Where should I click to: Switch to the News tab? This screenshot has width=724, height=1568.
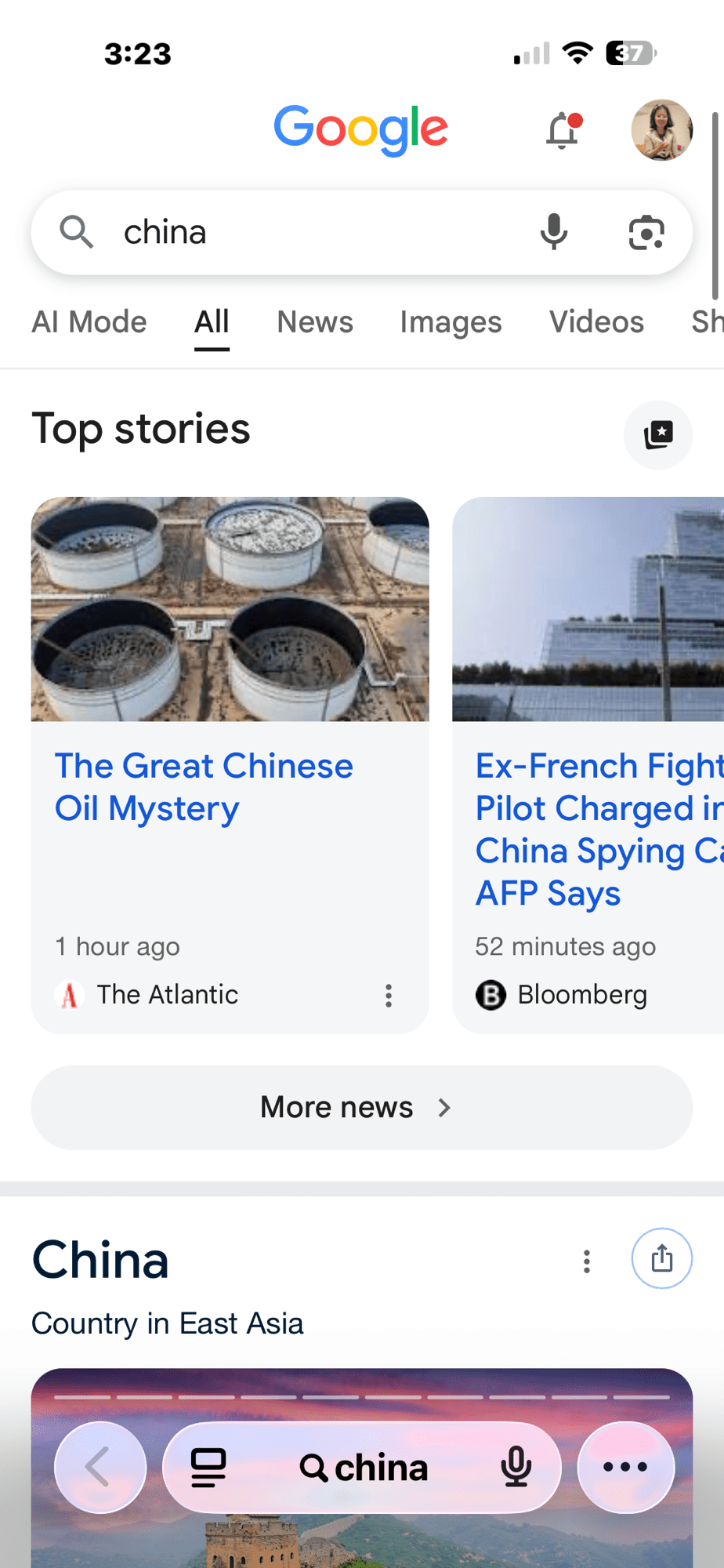(x=315, y=321)
